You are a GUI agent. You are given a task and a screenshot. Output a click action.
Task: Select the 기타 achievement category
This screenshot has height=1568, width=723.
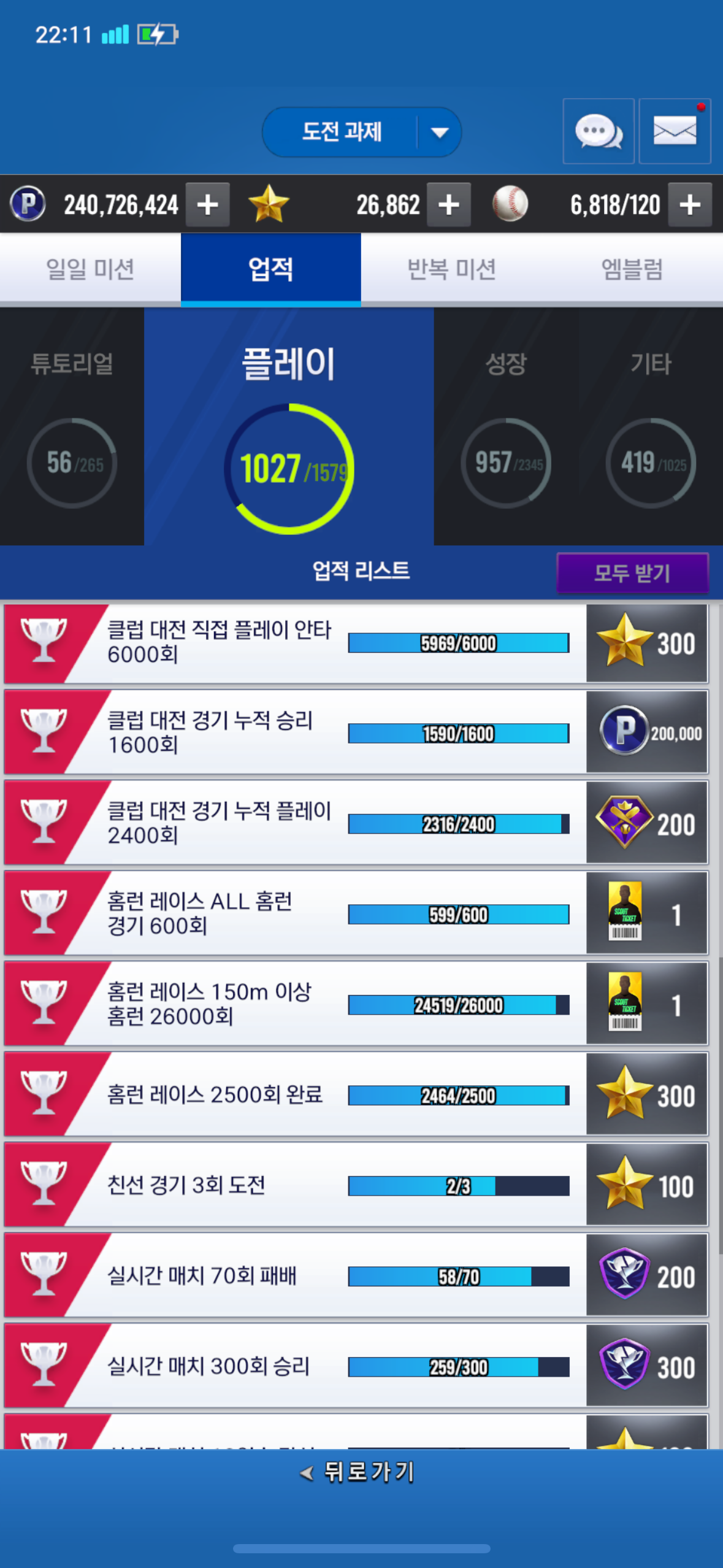click(x=651, y=427)
